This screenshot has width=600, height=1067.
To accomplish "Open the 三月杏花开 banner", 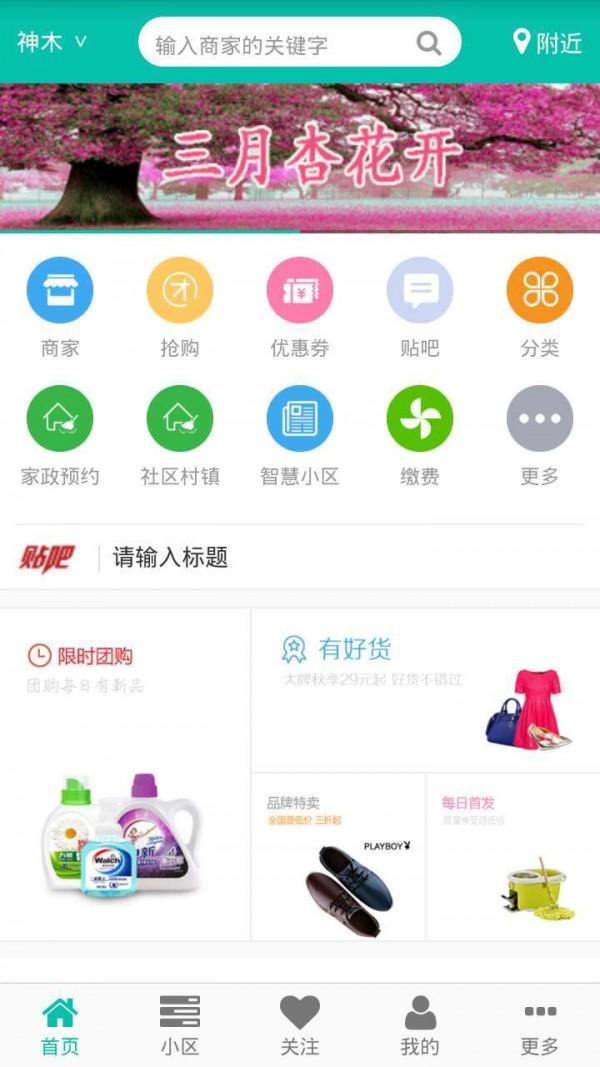I will coord(300,157).
